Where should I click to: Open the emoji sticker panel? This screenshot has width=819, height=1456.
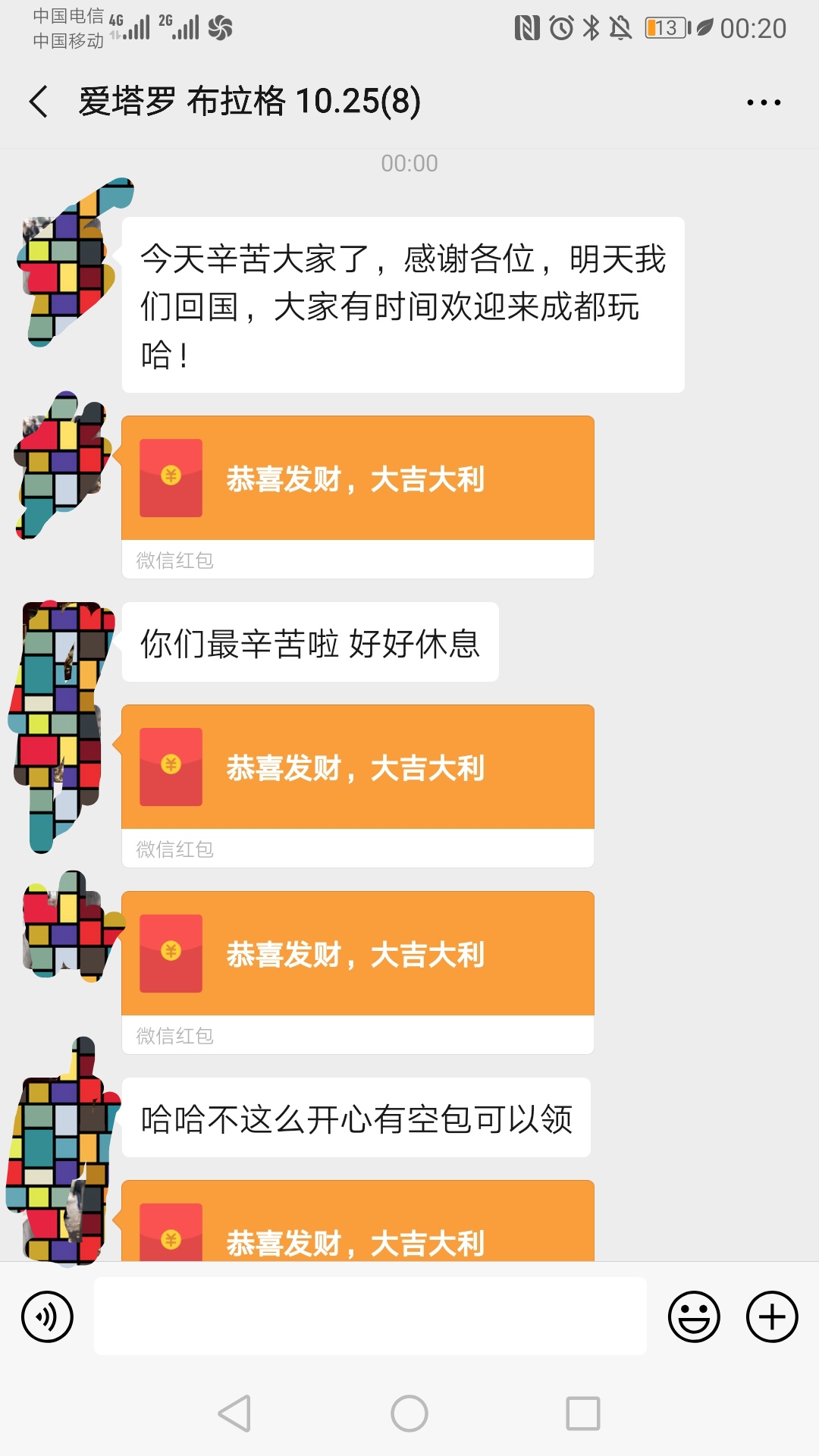693,1316
